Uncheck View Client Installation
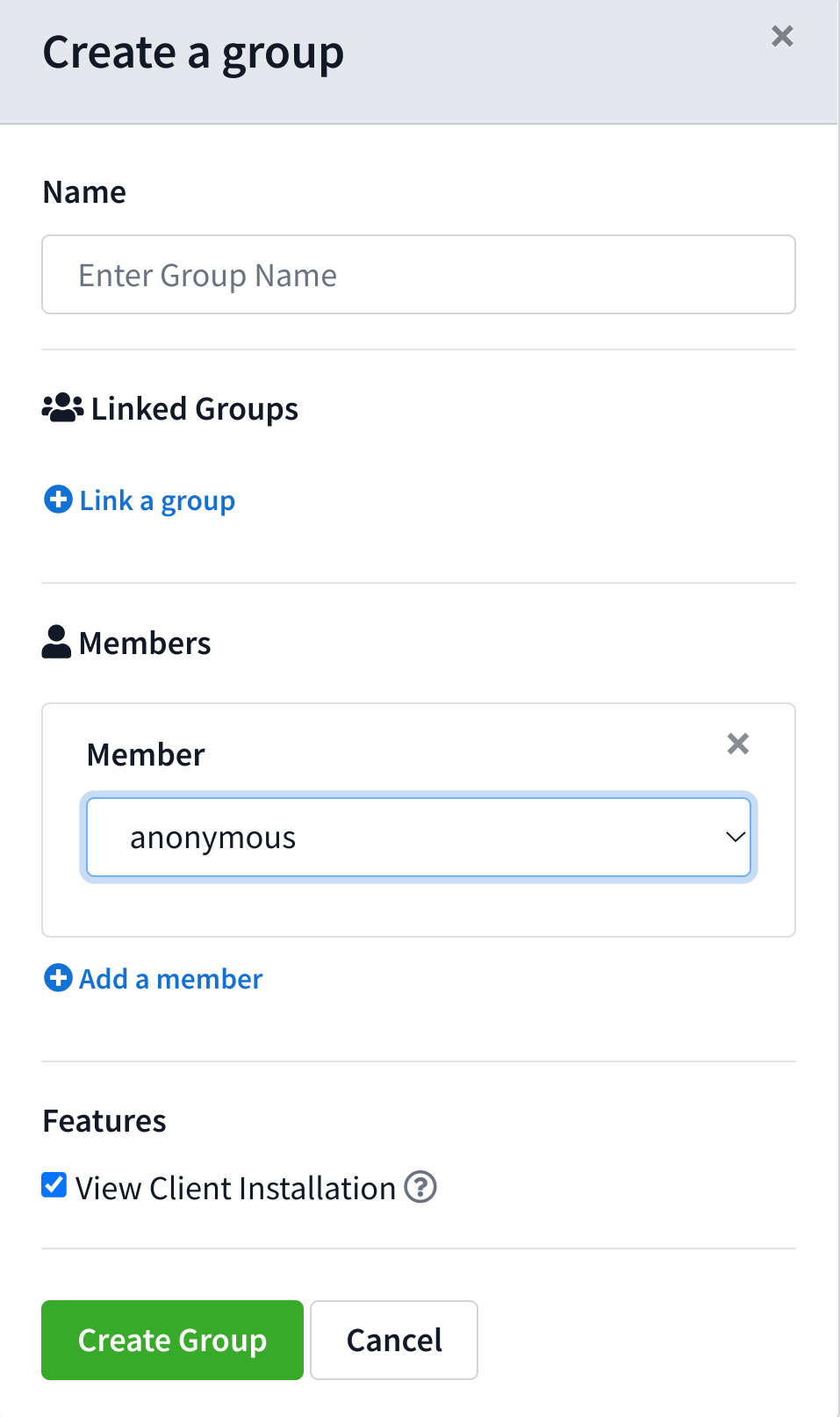The height and width of the screenshot is (1417, 840). [54, 1185]
